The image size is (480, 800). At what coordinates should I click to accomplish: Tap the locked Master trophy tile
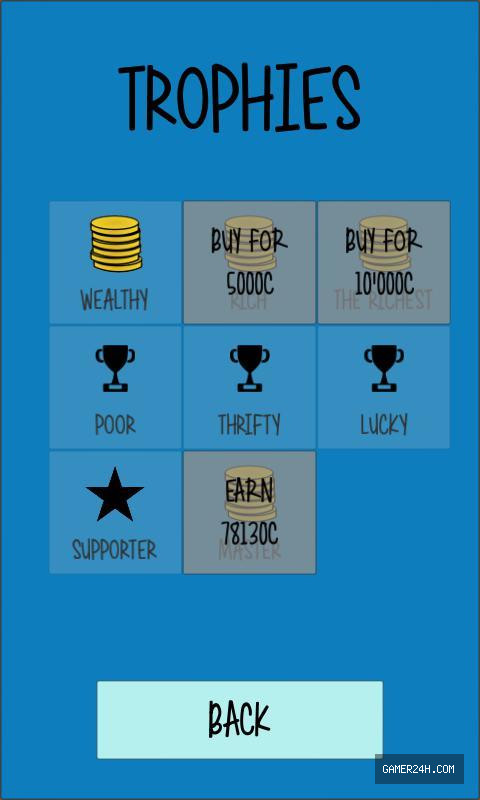tap(249, 512)
